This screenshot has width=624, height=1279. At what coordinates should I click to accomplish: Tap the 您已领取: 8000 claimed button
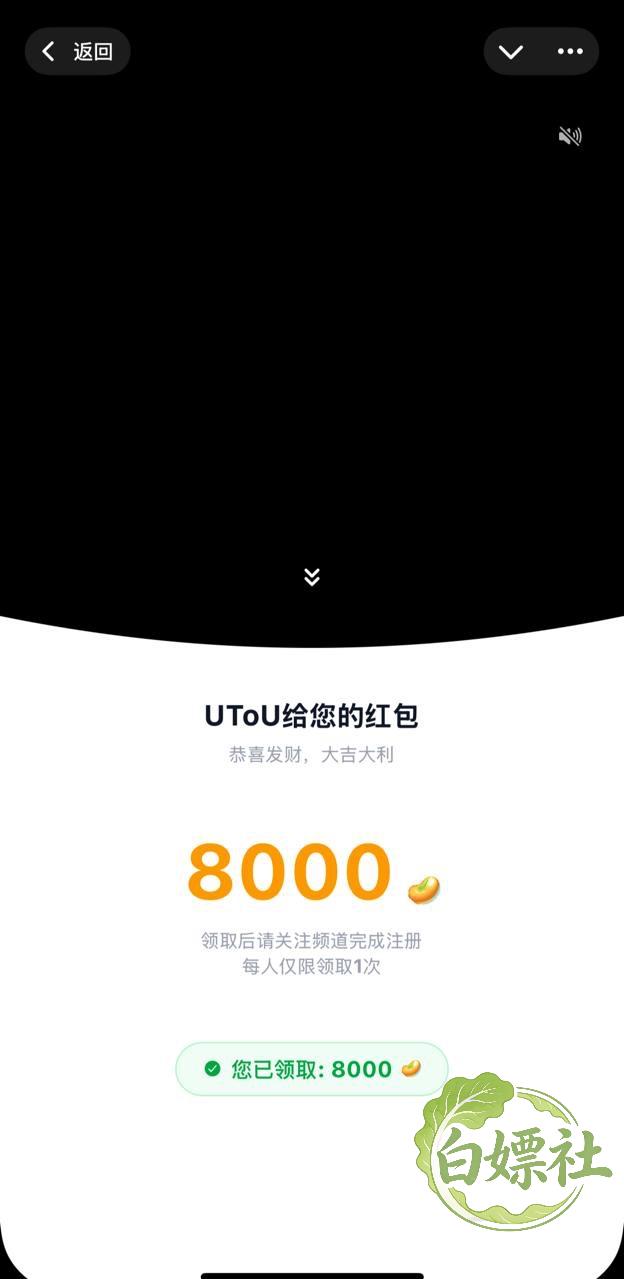312,1069
